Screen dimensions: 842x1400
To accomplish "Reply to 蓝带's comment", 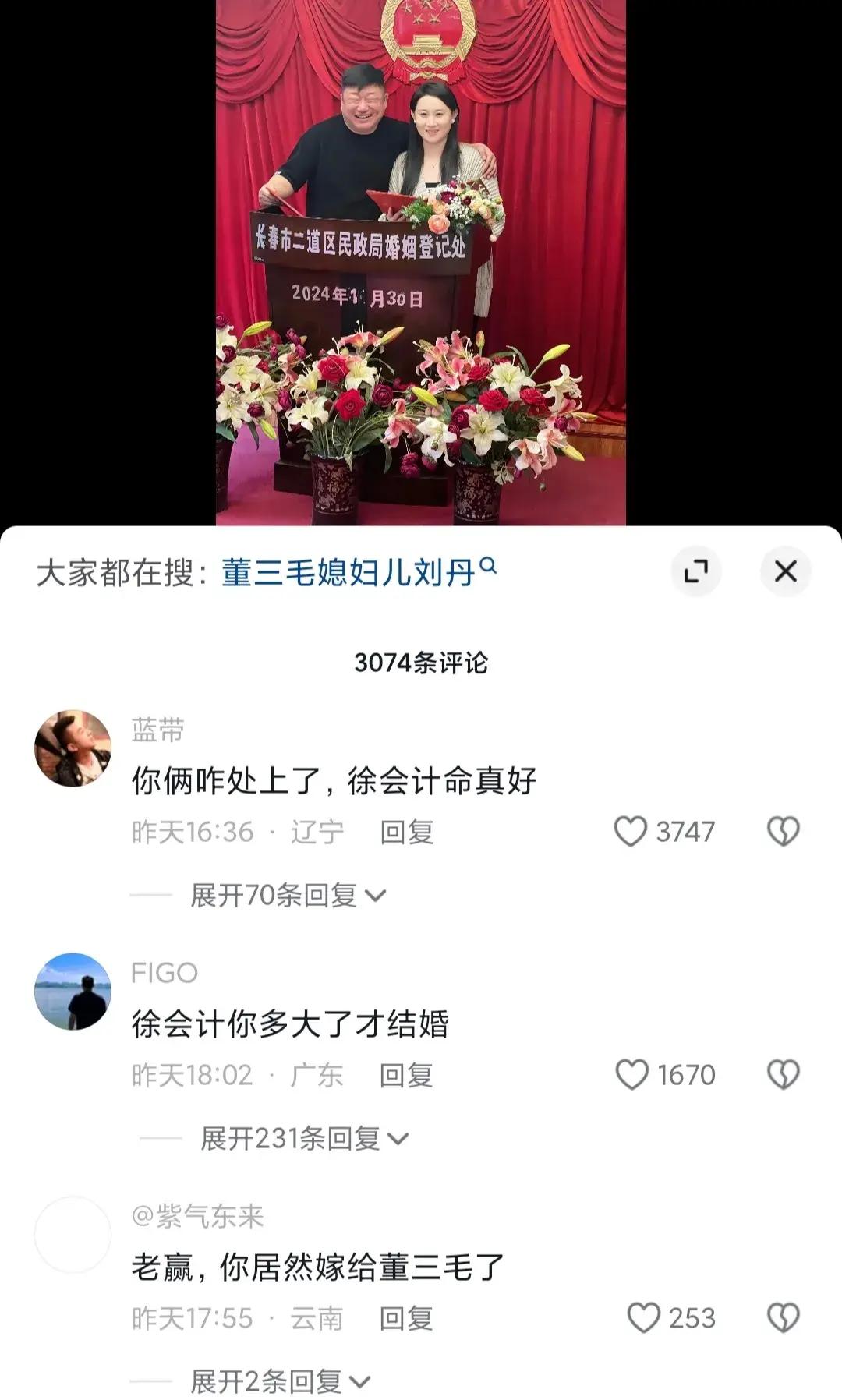I will (x=406, y=832).
